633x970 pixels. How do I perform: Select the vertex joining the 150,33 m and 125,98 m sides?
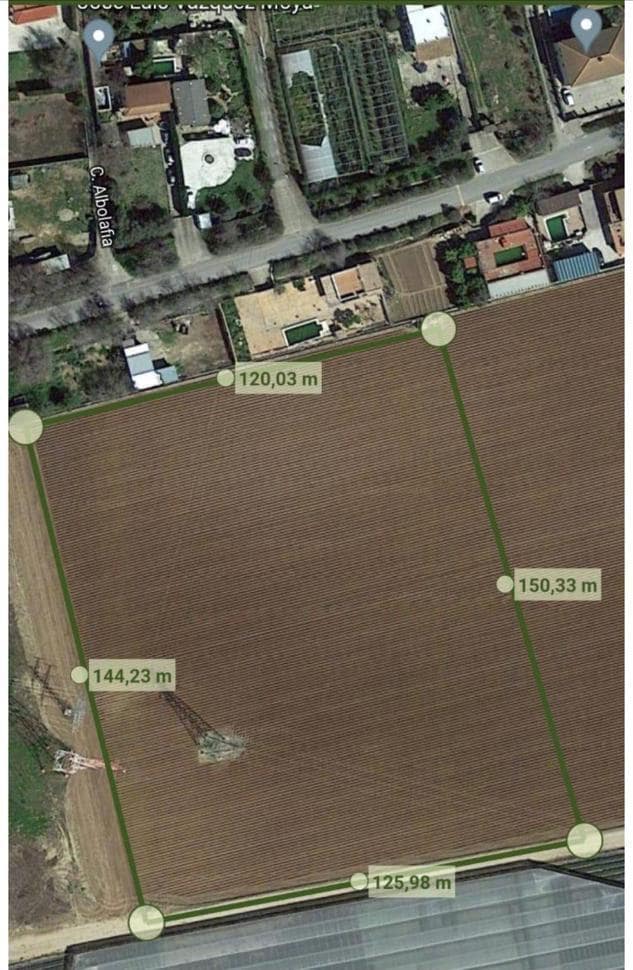coord(584,840)
